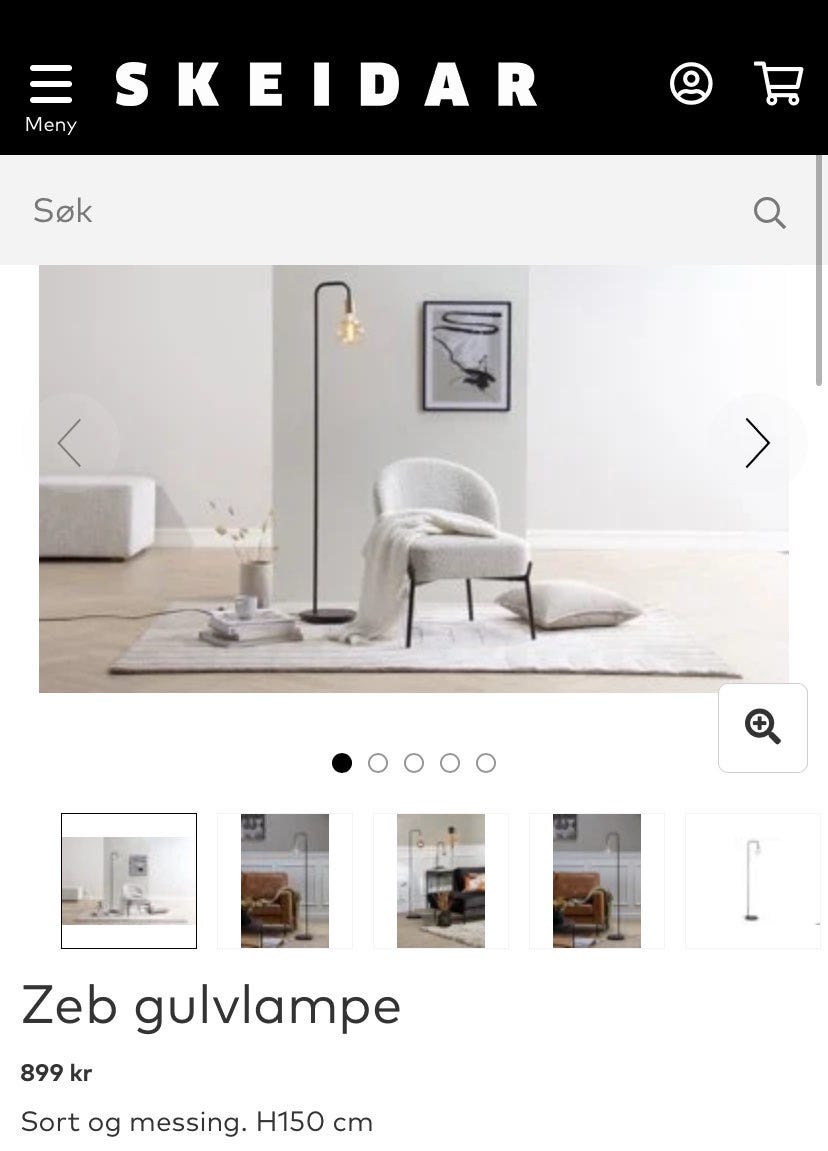828x1151 pixels.
Task: Click the product description text
Action: pyautogui.click(x=197, y=1122)
